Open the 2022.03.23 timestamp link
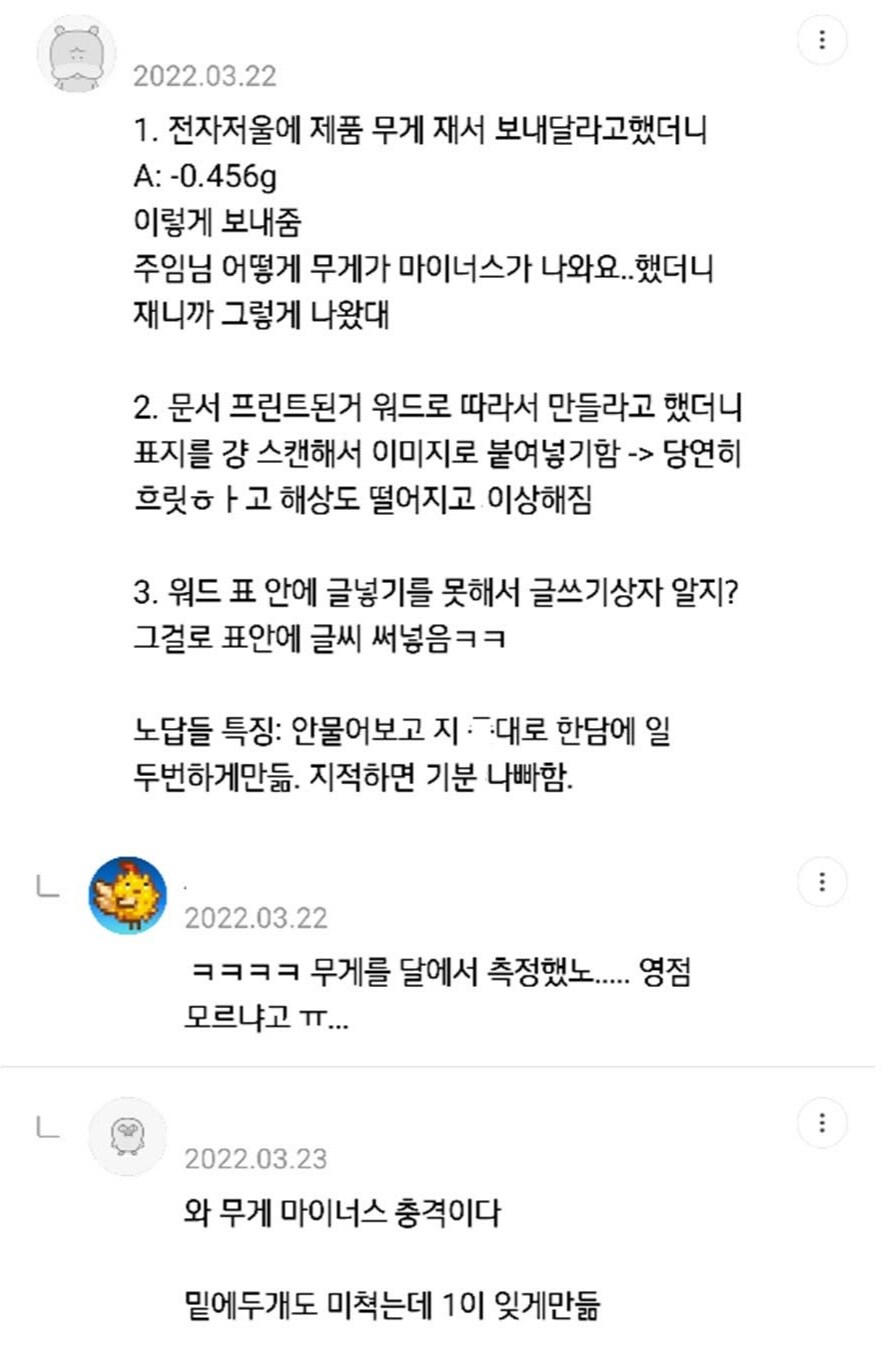888x1350 pixels. 256,1158
